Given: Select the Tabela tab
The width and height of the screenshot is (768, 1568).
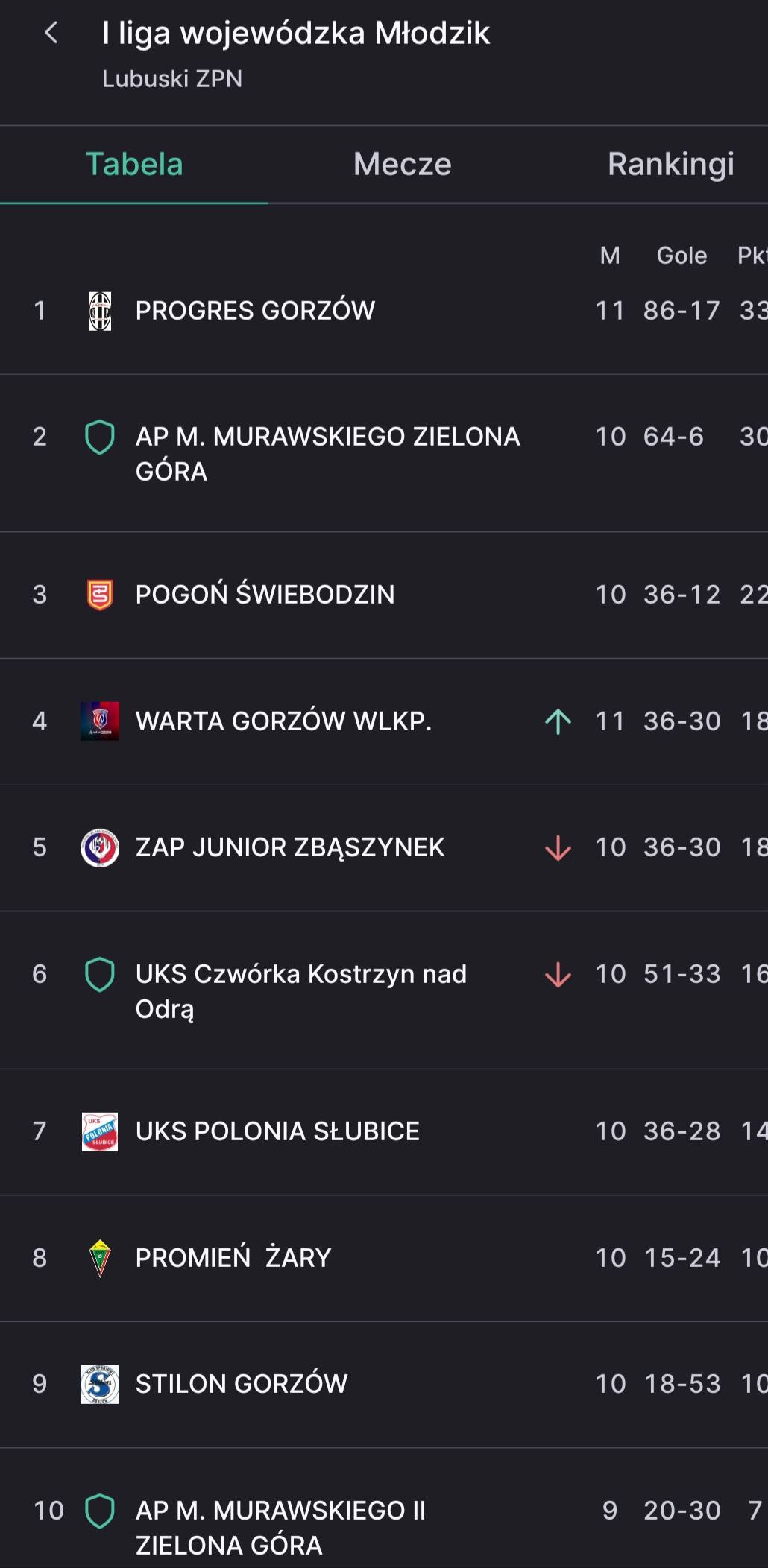Looking at the screenshot, I should click(134, 164).
